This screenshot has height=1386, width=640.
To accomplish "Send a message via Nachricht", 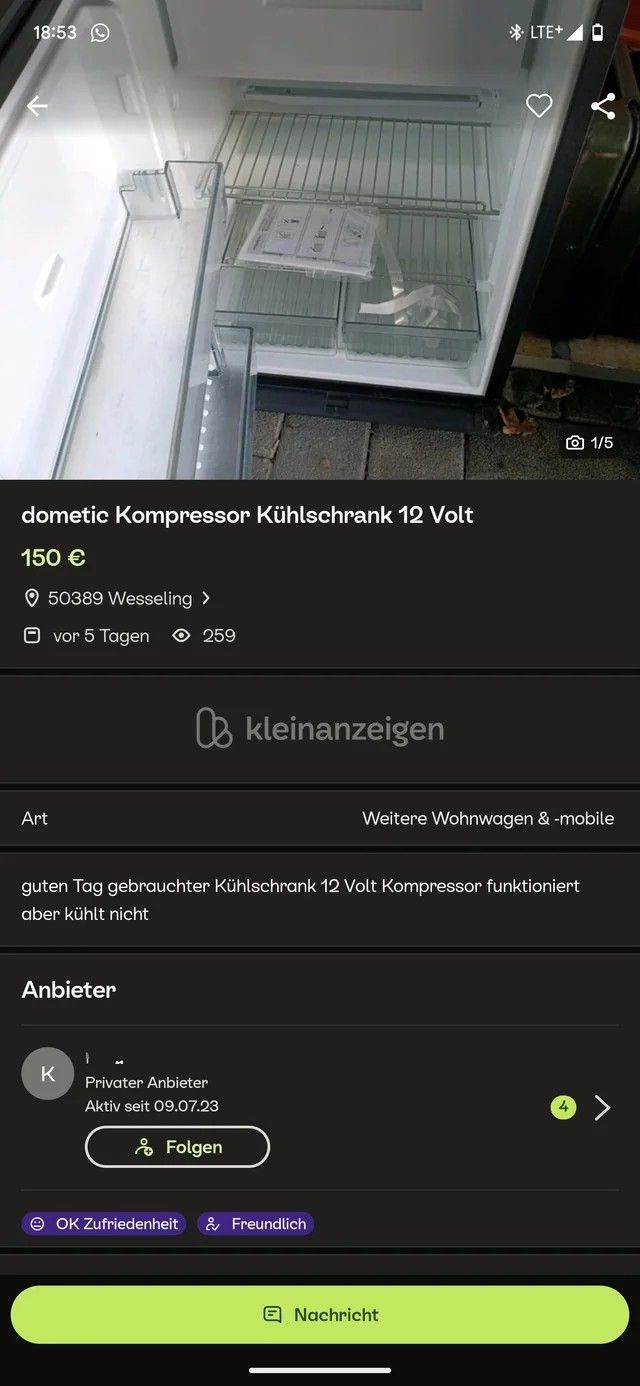I will 320,1314.
